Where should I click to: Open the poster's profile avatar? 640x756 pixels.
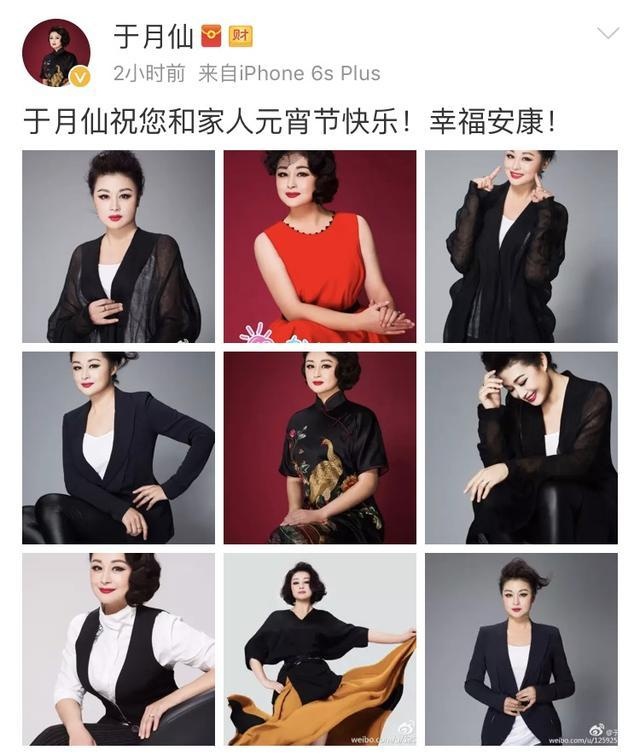[x=56, y=52]
